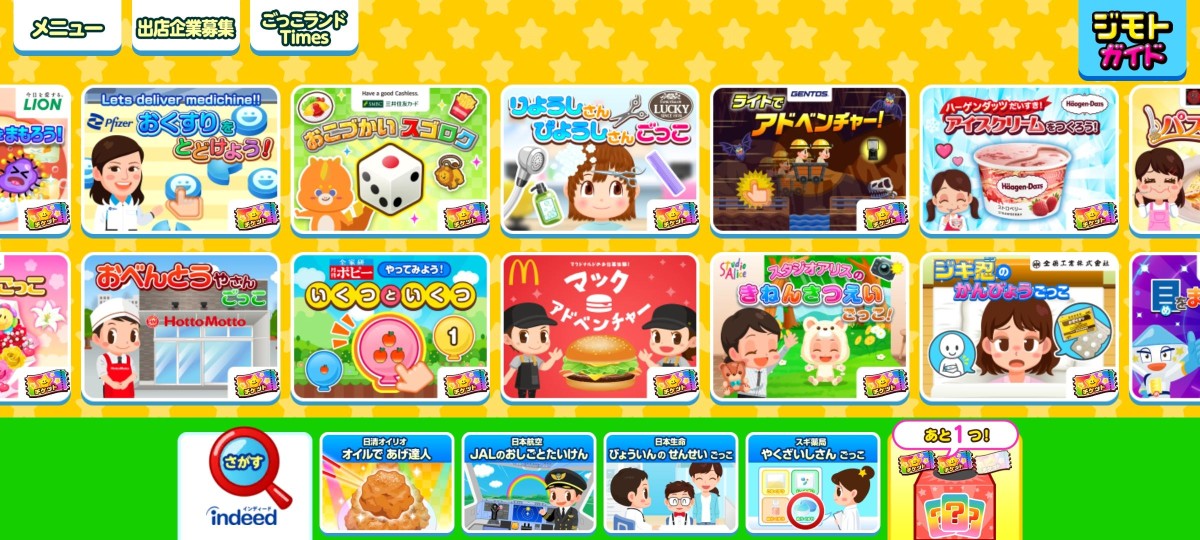Open the あと1つ mystery ticket box
The width and height of the screenshot is (1200, 540).
[x=954, y=485]
